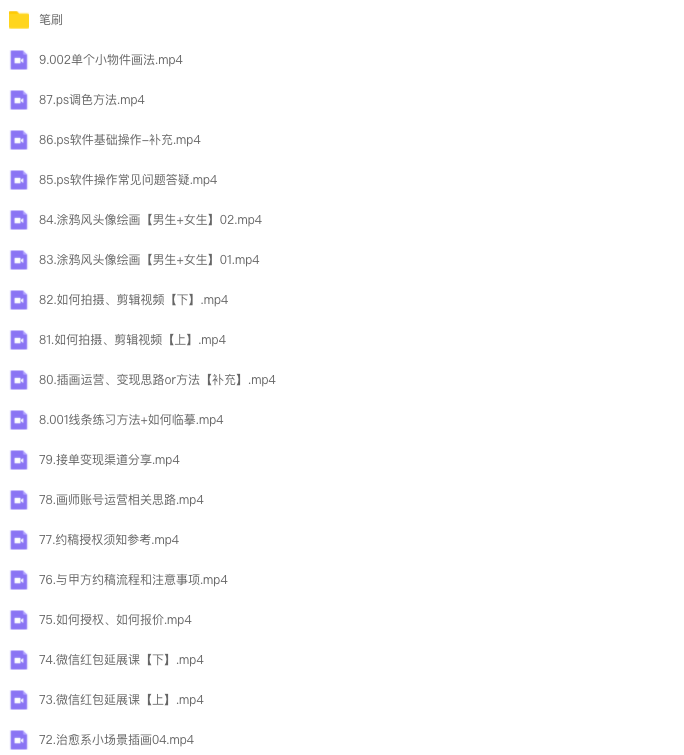Open 76.与甲方约稿流程和注意事项.mp4

pyautogui.click(x=133, y=580)
